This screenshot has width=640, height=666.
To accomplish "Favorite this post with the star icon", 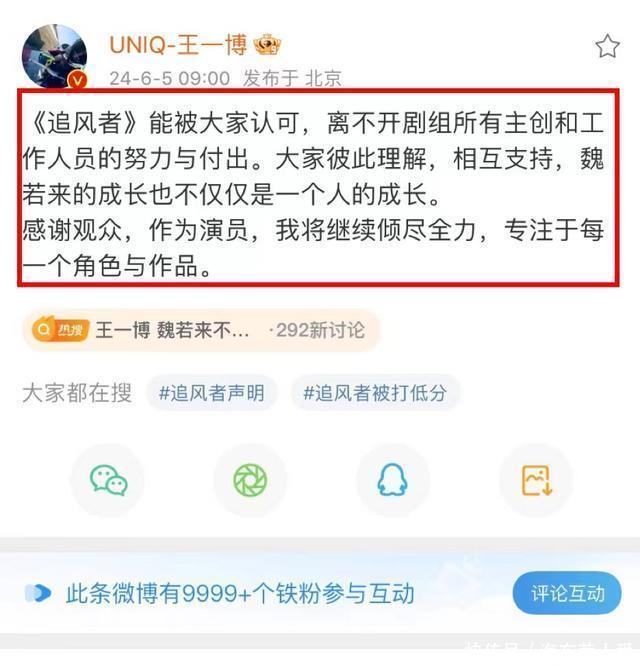I will 607,46.
